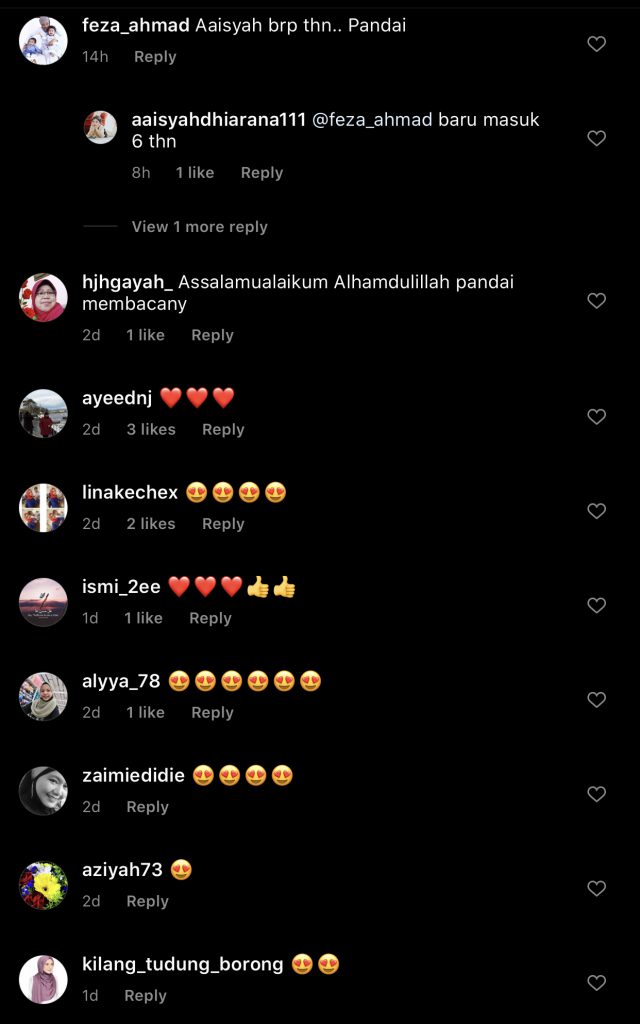Like aaisyahdhiarana111's reply
Image resolution: width=640 pixels, height=1024 pixels.
pyautogui.click(x=596, y=138)
